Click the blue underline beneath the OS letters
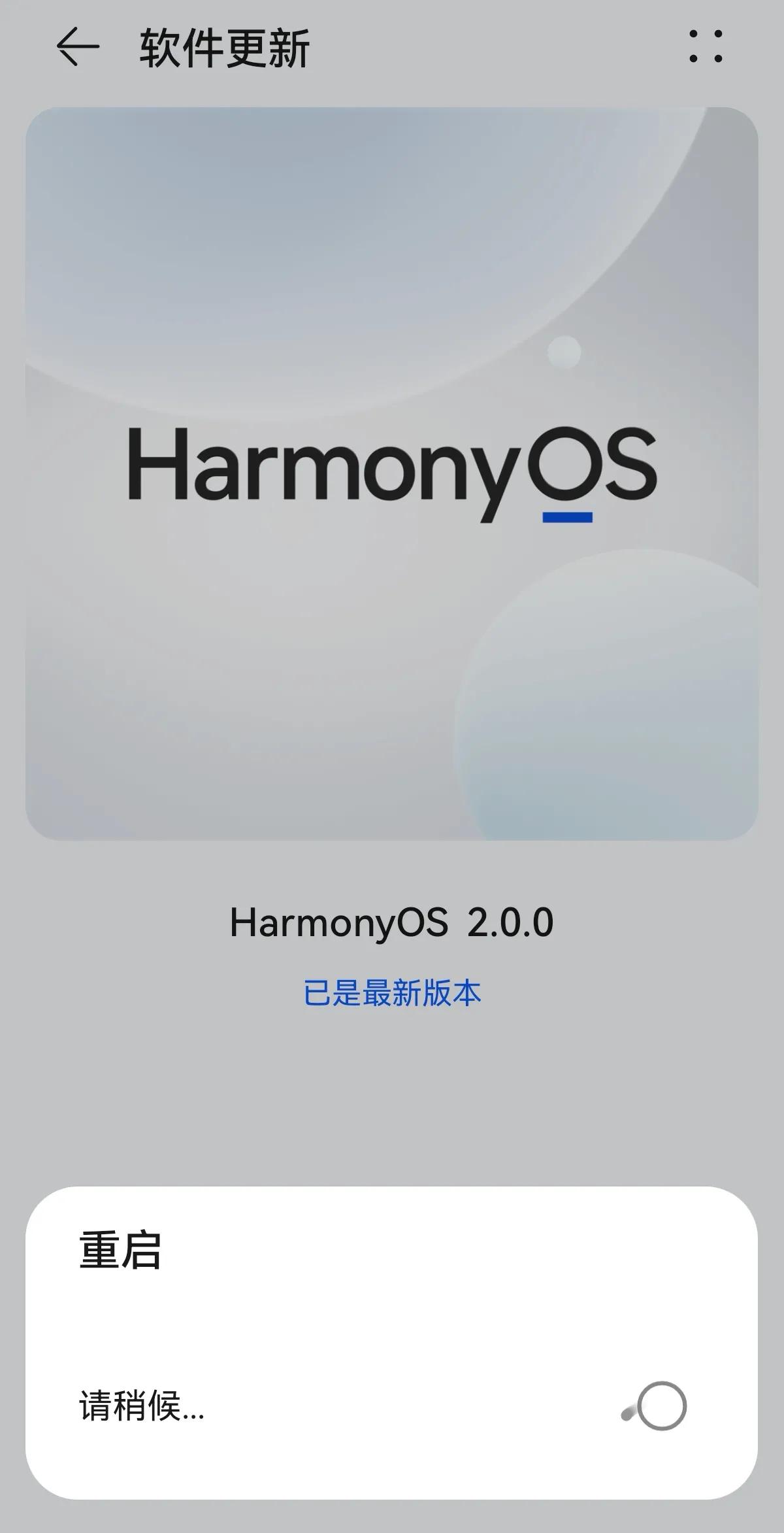 click(x=568, y=516)
